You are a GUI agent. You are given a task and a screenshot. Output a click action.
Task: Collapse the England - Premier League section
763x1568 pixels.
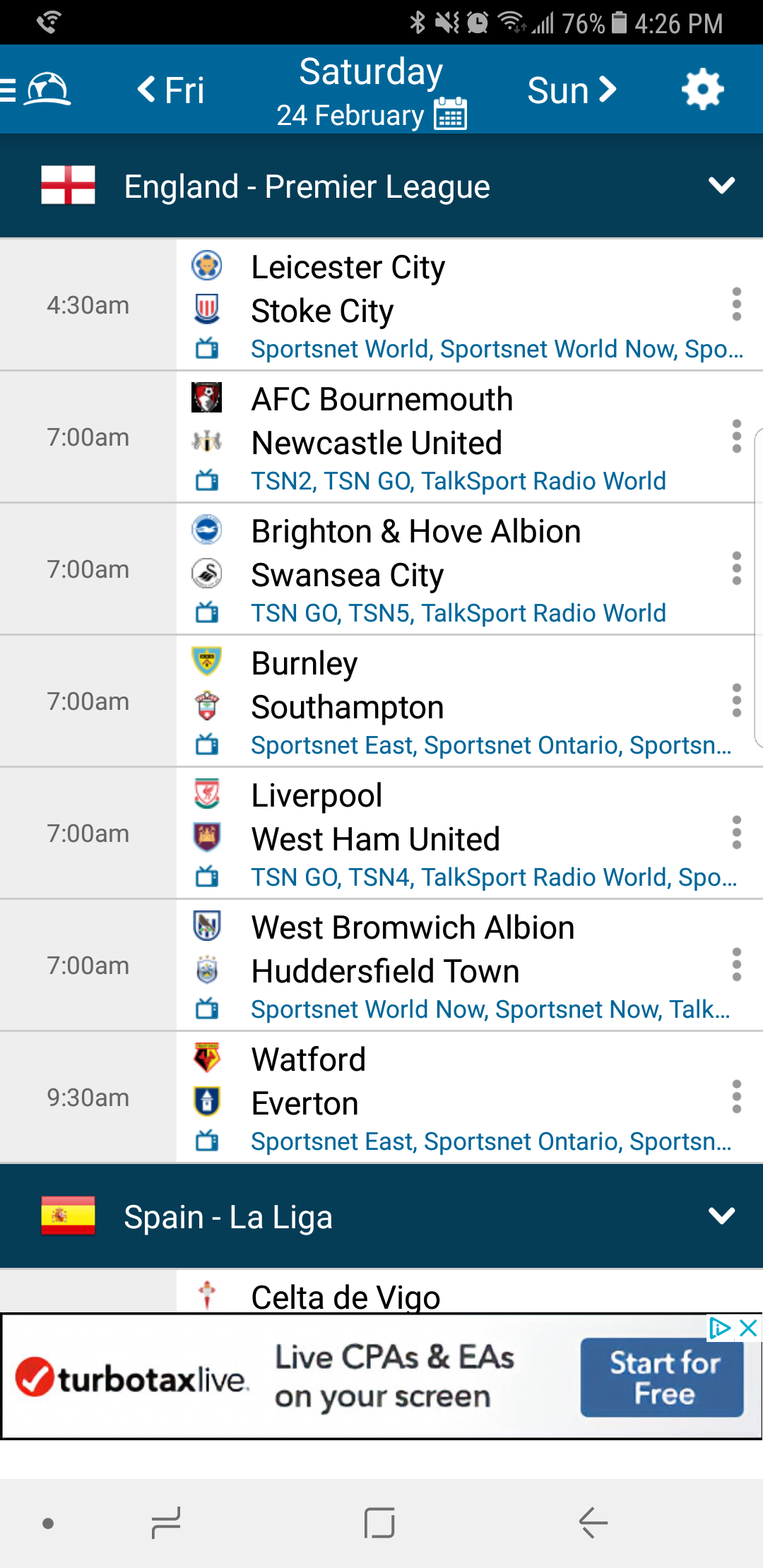tap(721, 186)
